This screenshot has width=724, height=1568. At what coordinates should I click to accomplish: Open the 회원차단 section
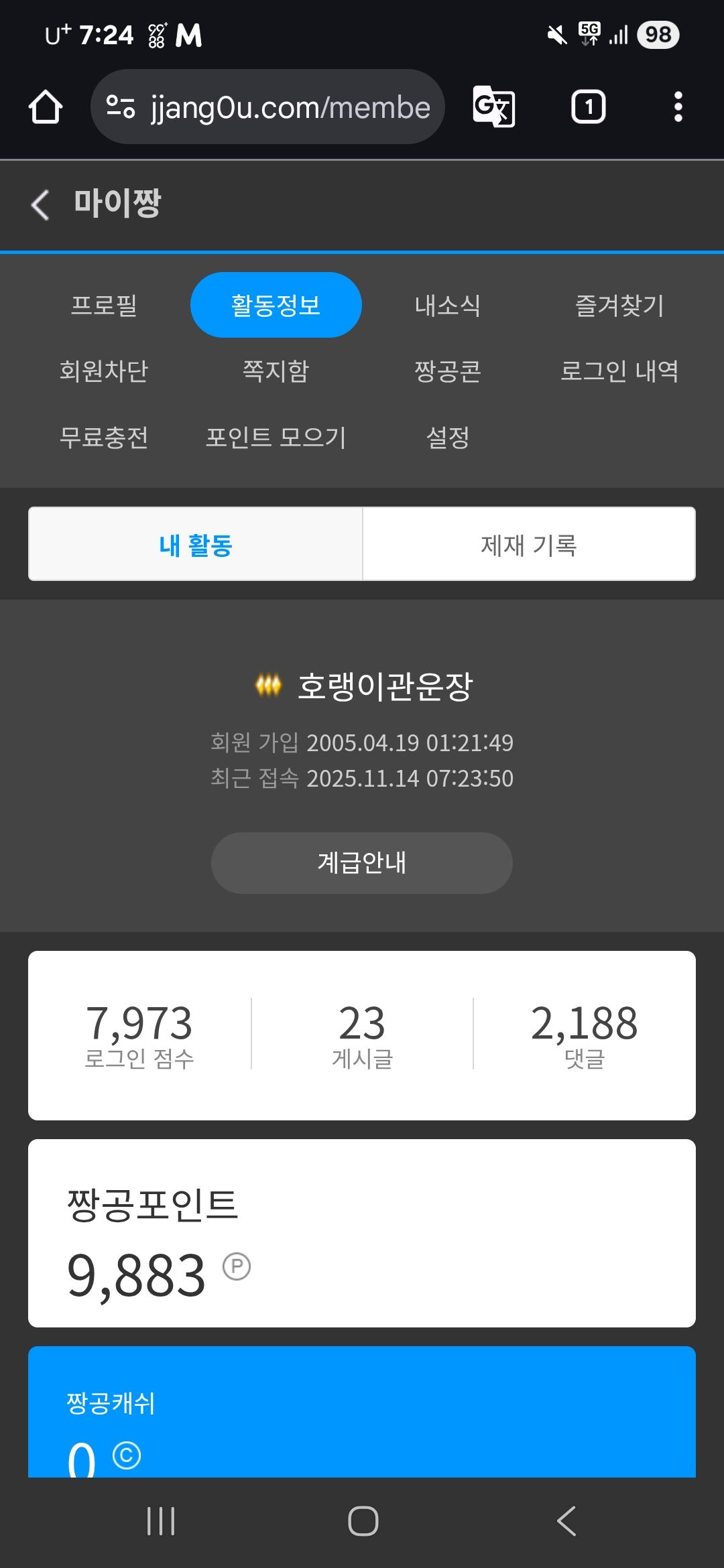click(x=104, y=371)
